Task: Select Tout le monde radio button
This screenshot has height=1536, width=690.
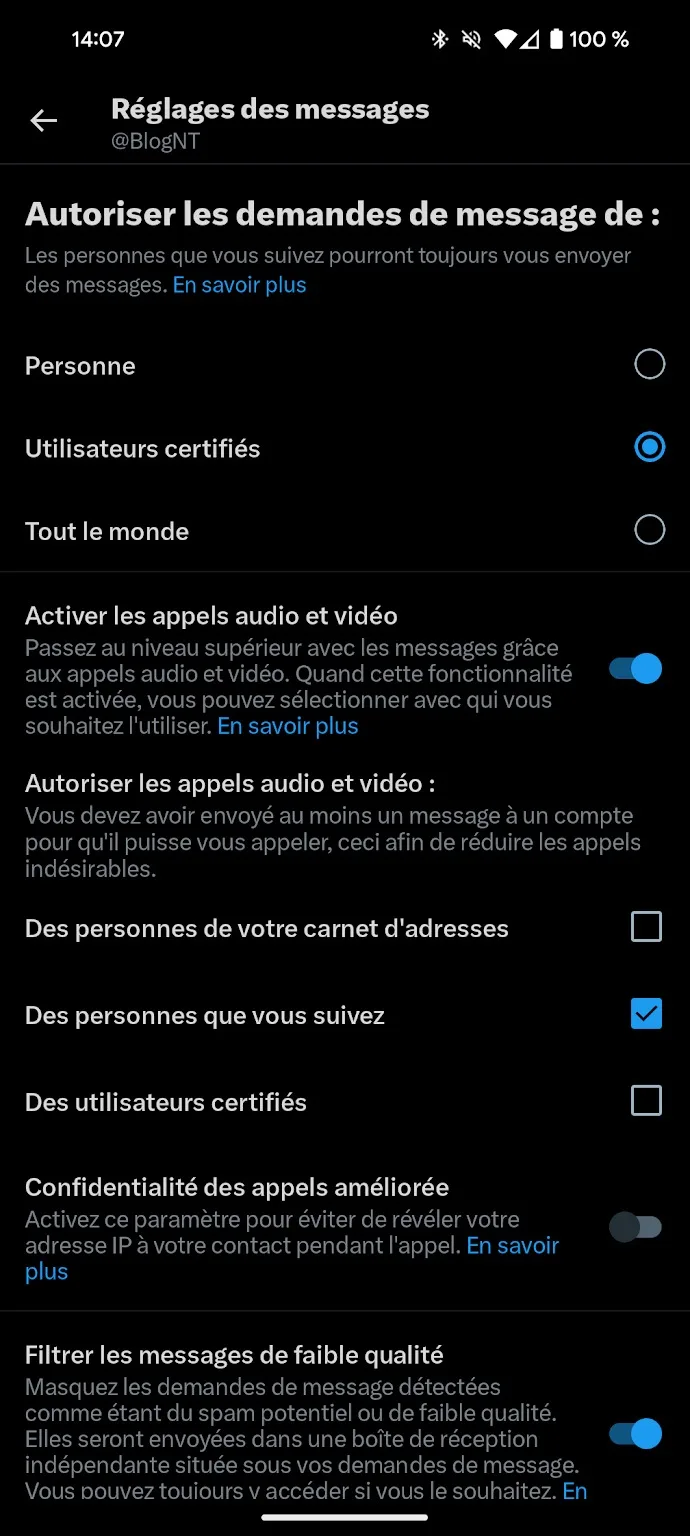Action: [649, 530]
